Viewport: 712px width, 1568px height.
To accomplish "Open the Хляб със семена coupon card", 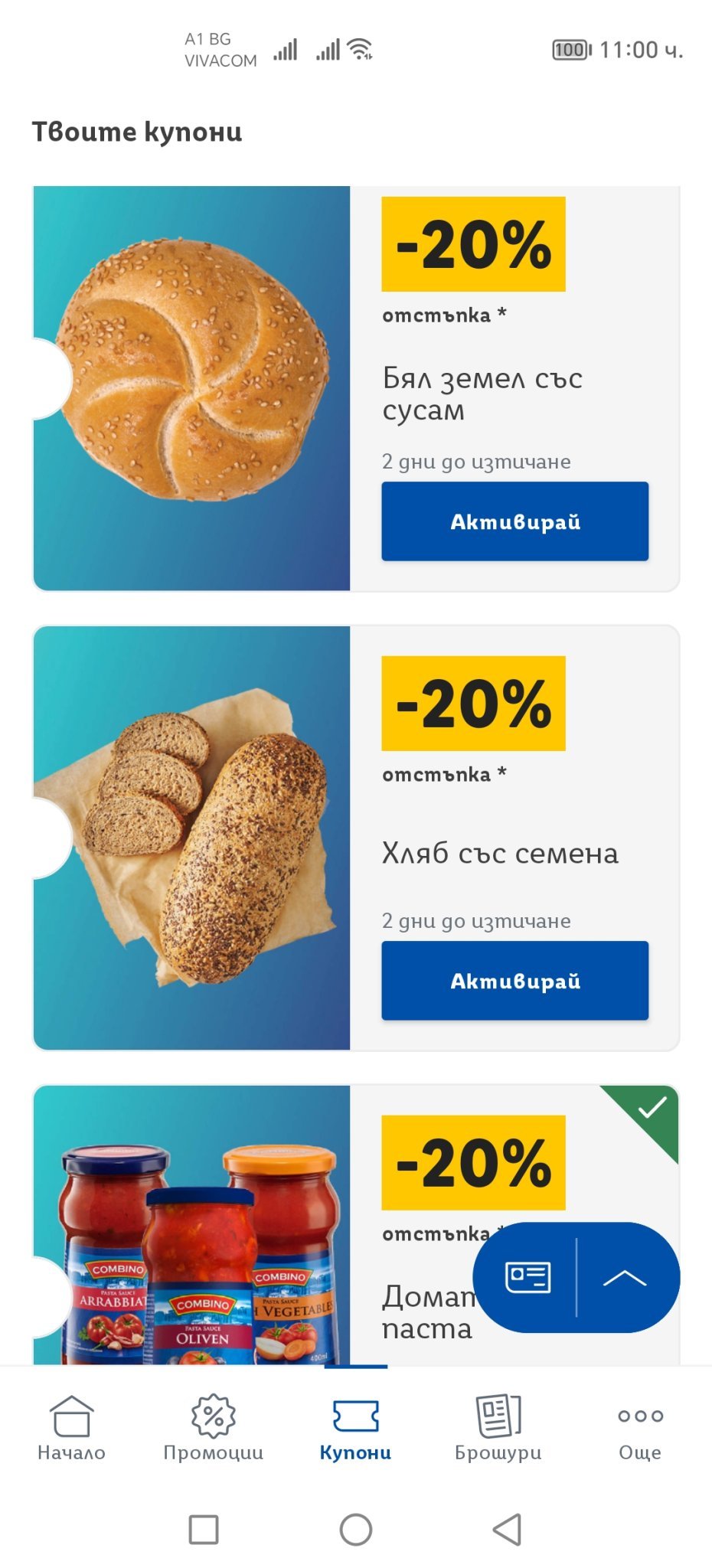I will (191, 838).
